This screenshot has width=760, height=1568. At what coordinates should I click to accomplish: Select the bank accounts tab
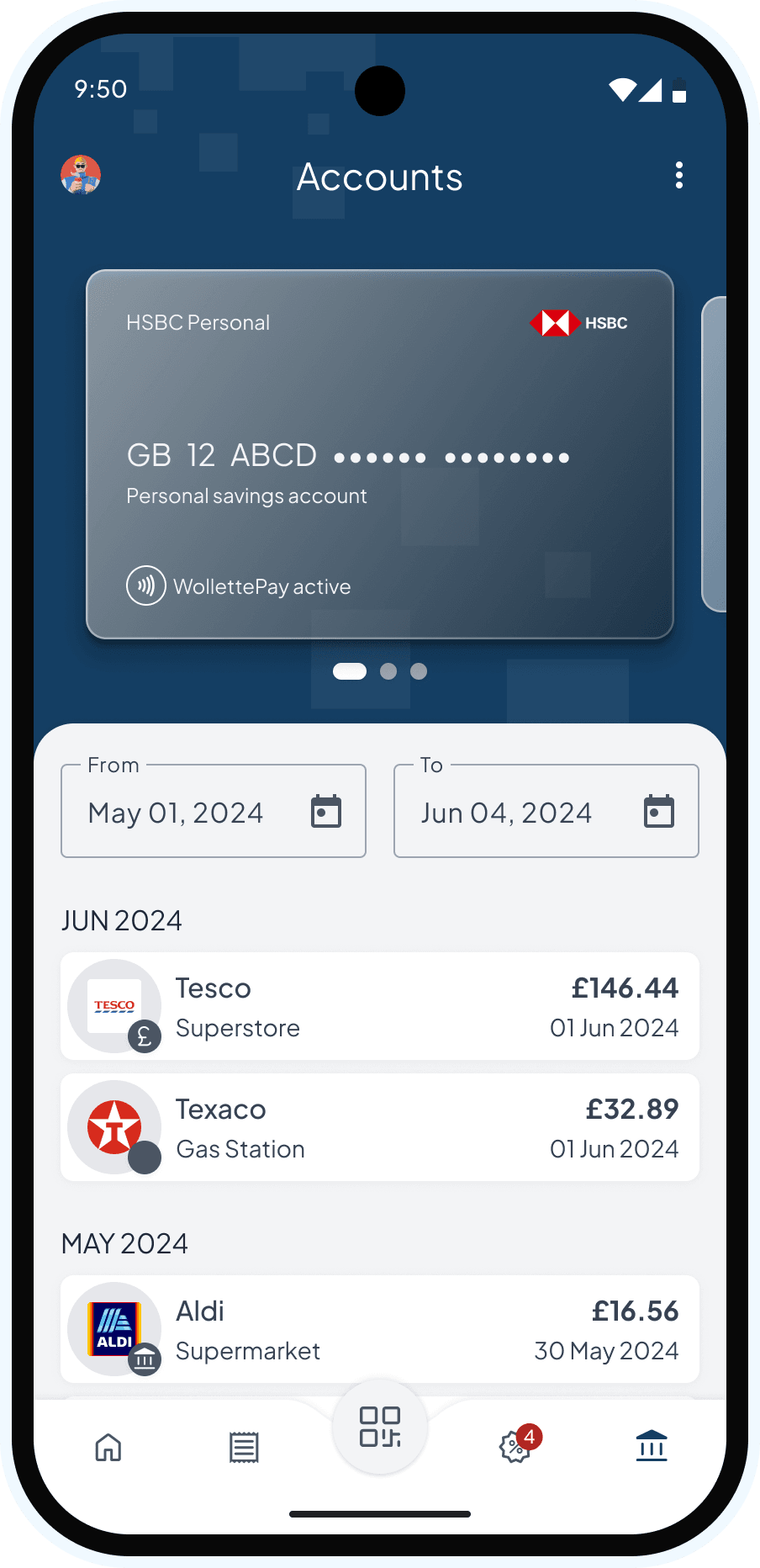[x=652, y=1448]
